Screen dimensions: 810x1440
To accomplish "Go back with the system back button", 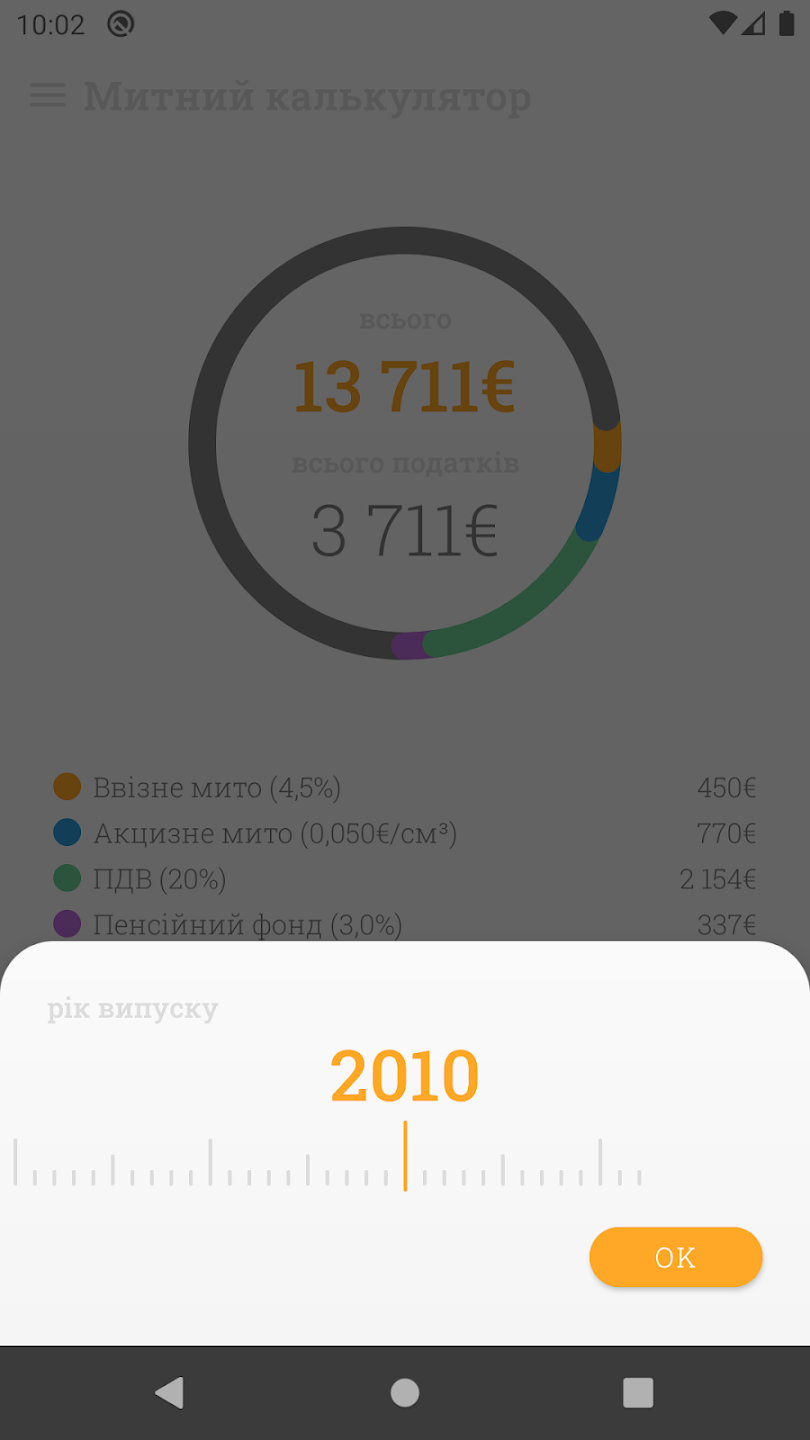I will tap(169, 1392).
